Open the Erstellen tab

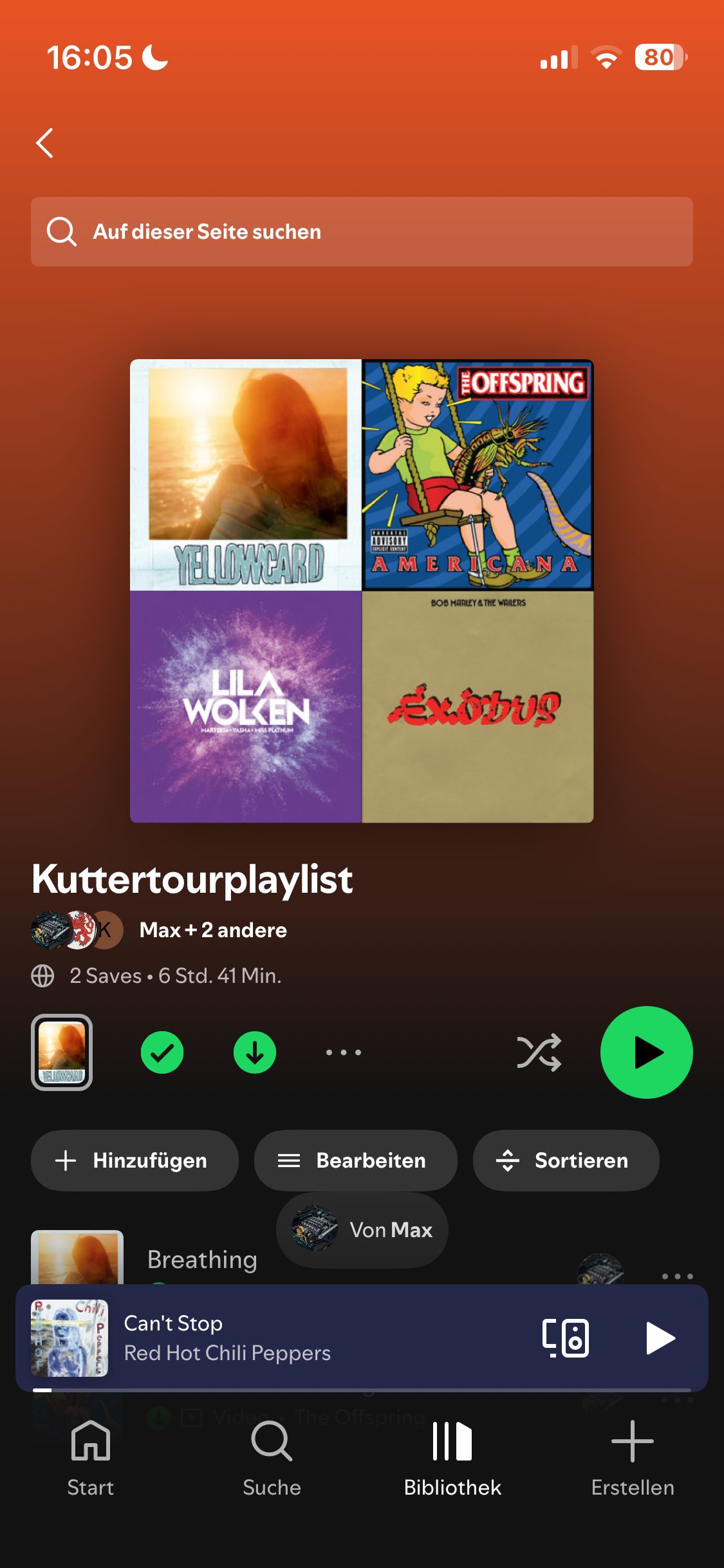tap(633, 1459)
